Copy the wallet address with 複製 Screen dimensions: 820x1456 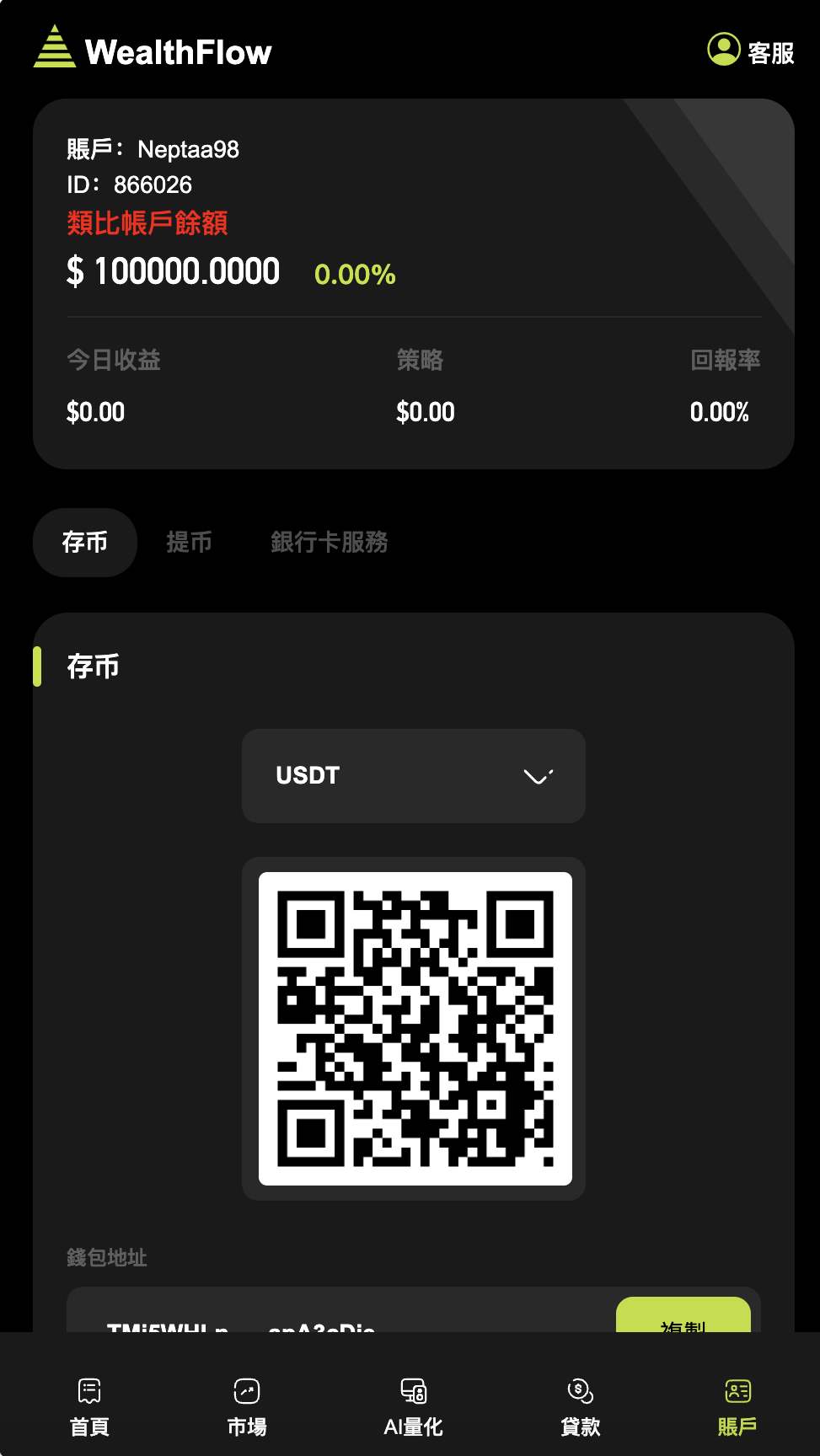coord(683,1317)
